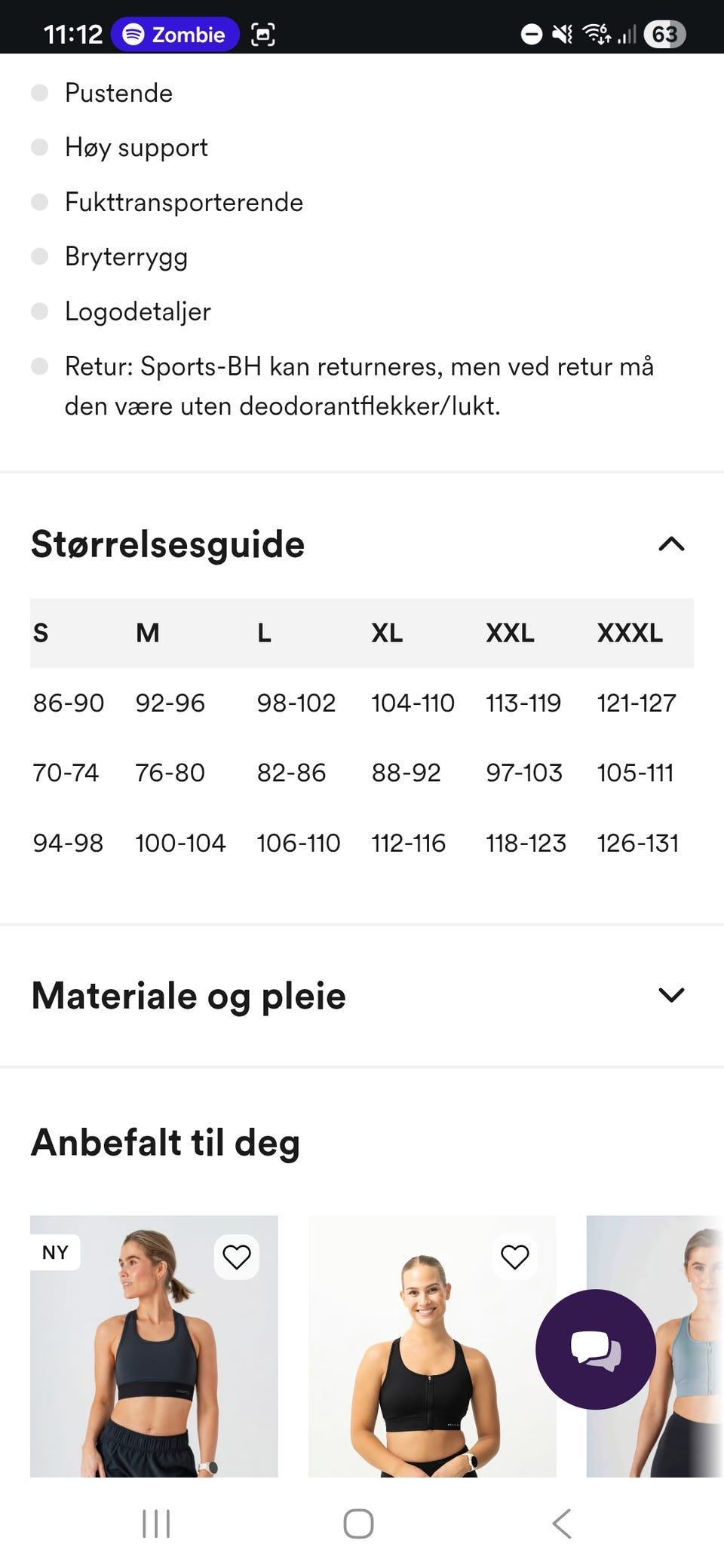The width and height of the screenshot is (724, 1568).
Task: Toggle favorite heart on first recommended product
Action: click(x=236, y=1257)
